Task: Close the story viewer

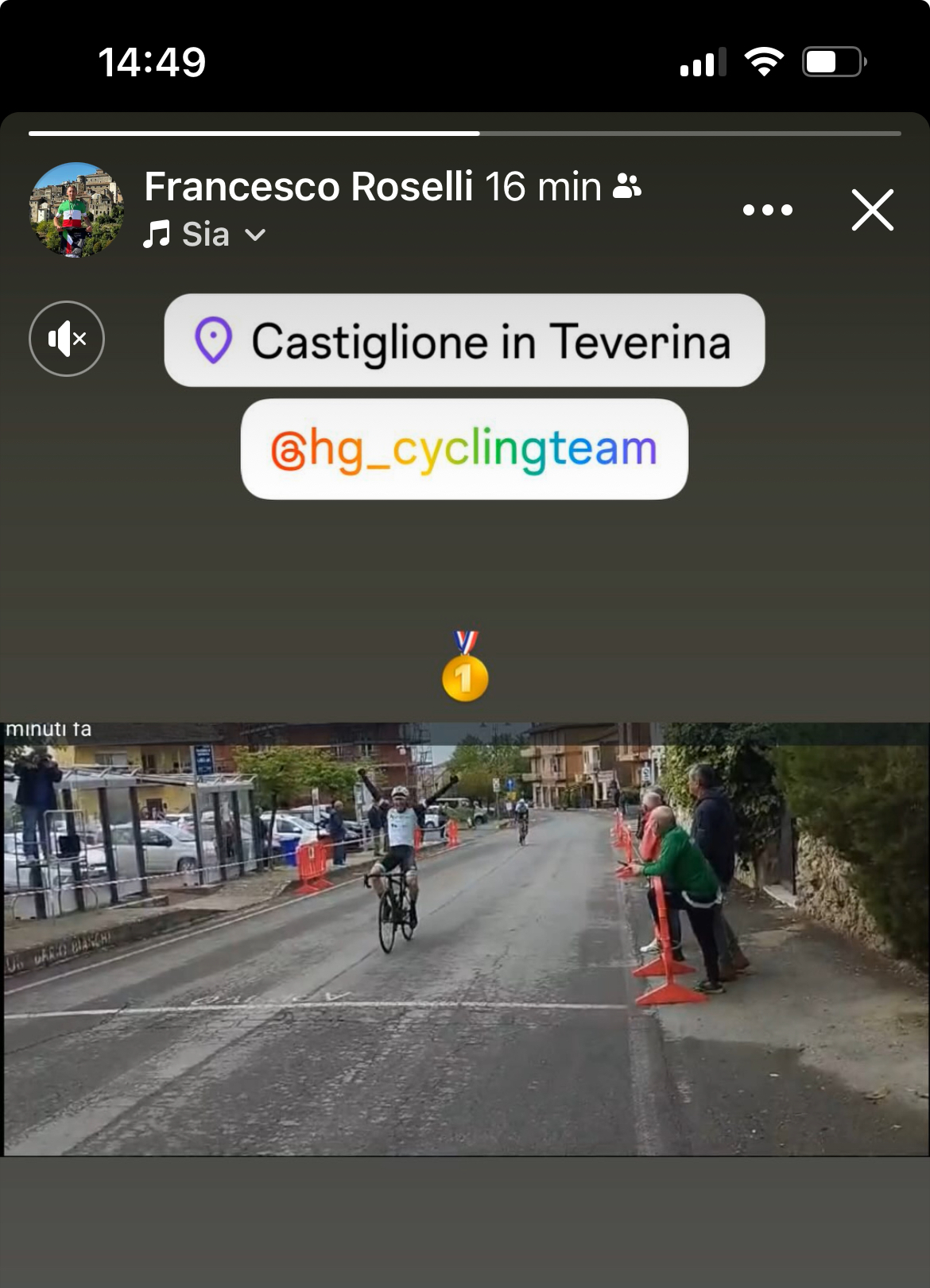Action: click(872, 210)
